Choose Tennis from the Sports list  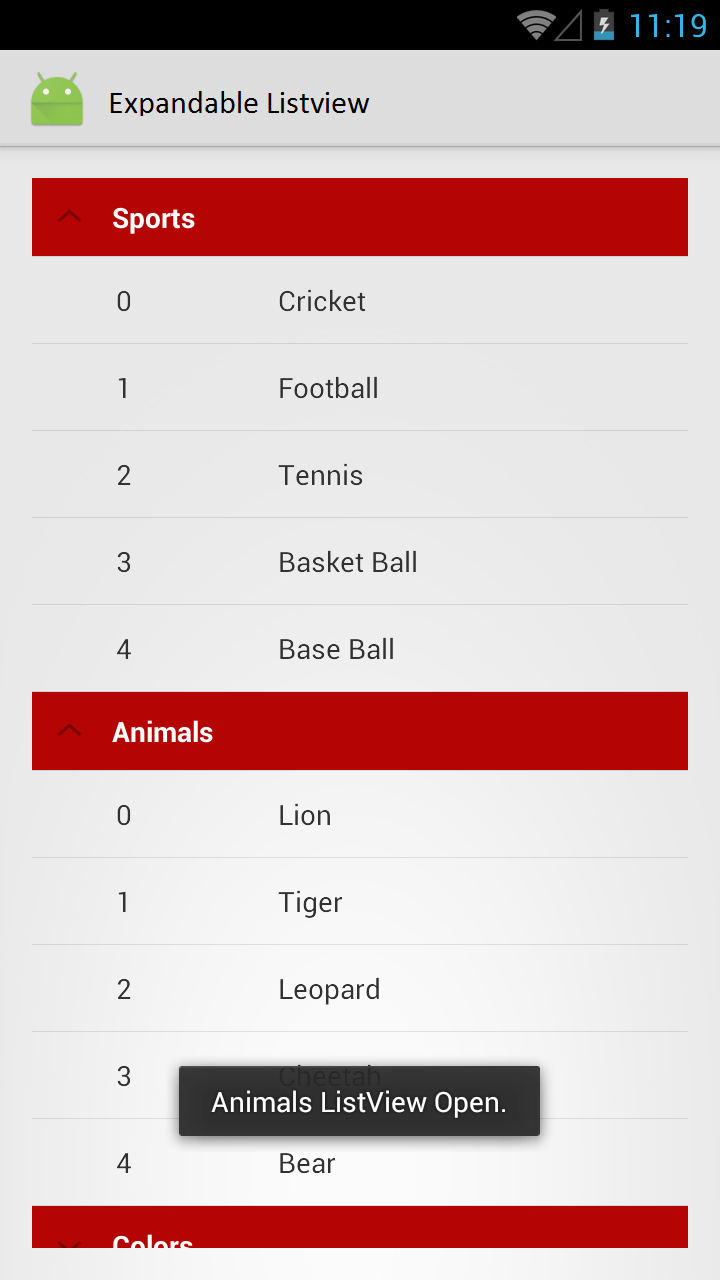coord(360,474)
